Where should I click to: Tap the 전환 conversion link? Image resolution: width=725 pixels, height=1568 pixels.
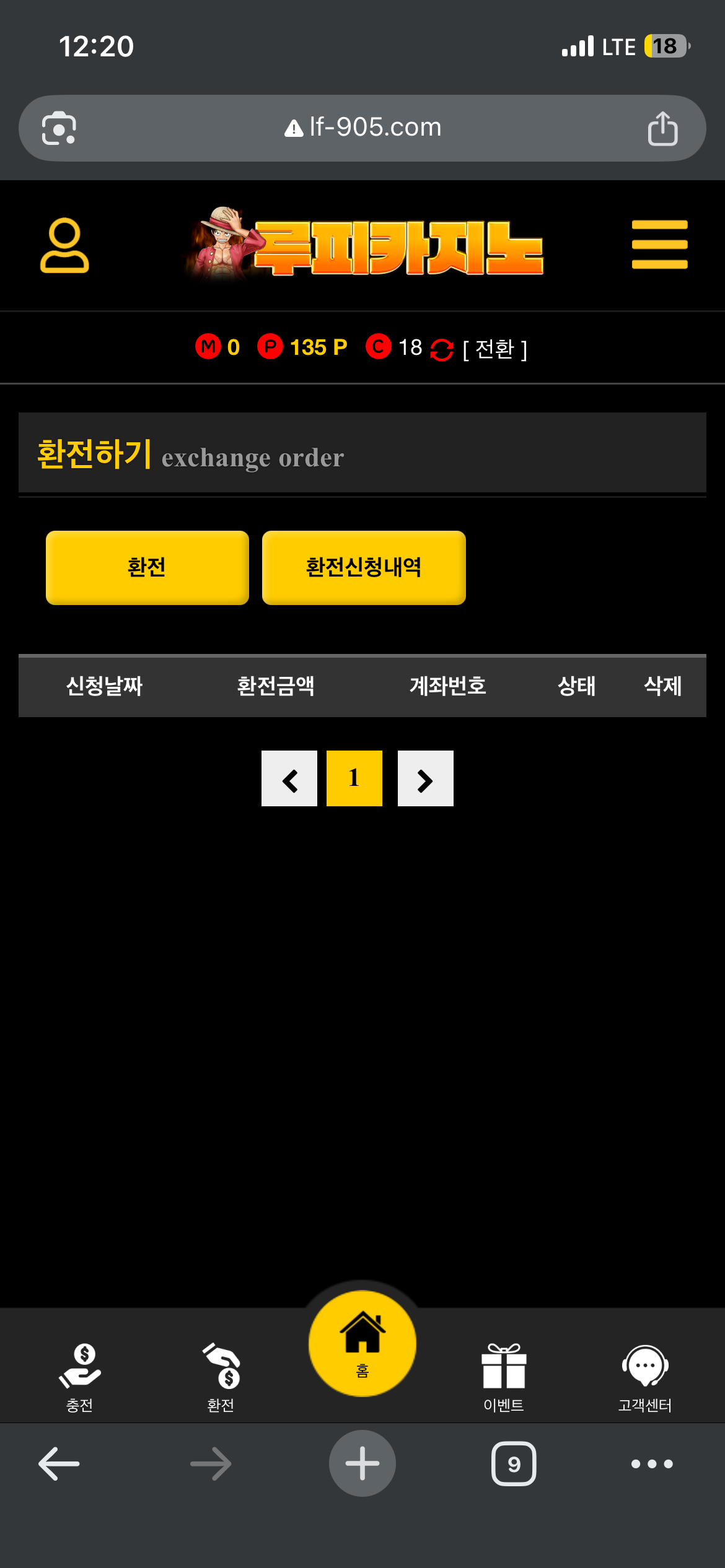tap(494, 349)
